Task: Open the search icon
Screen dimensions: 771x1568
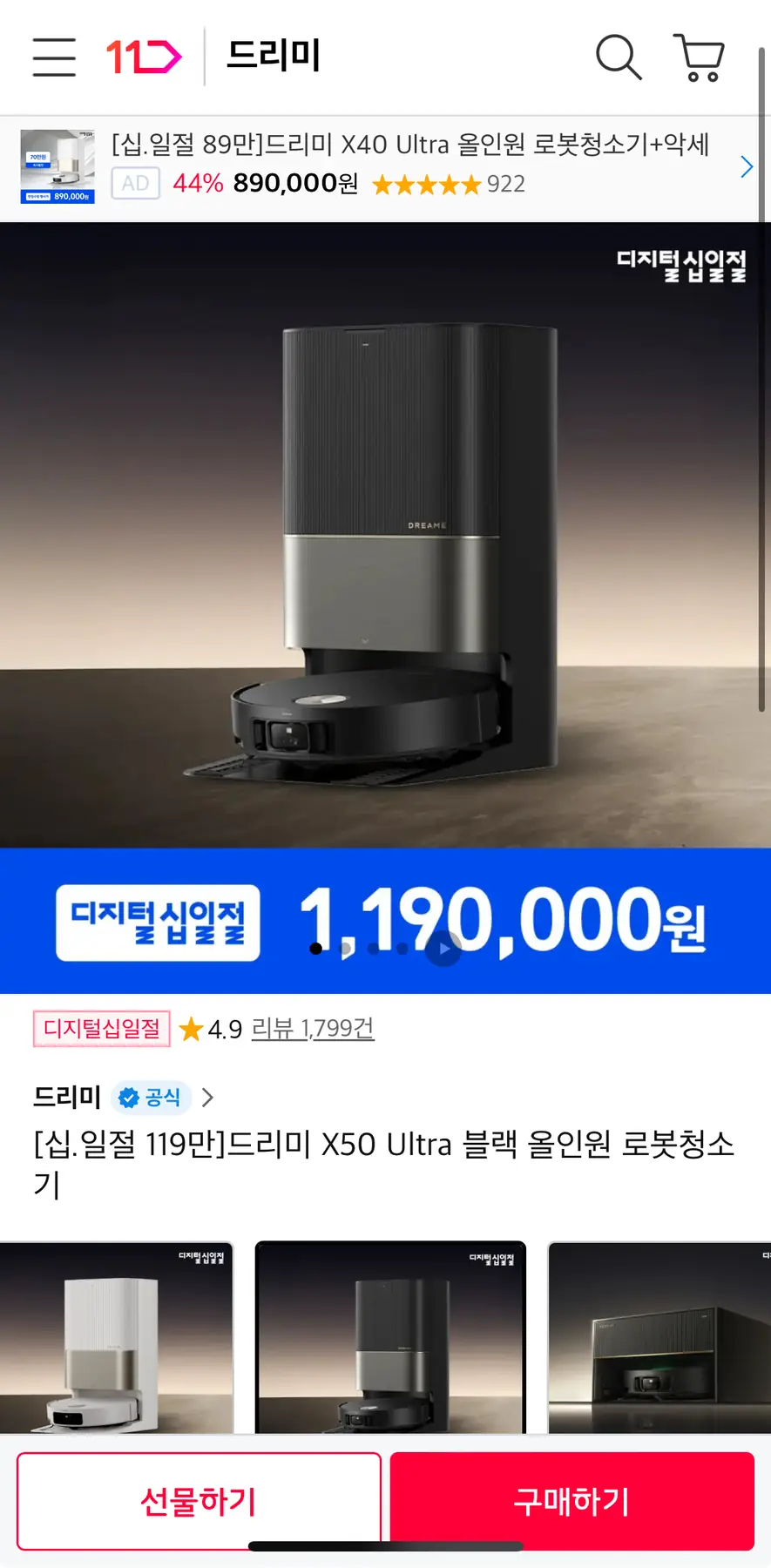Action: [x=619, y=57]
